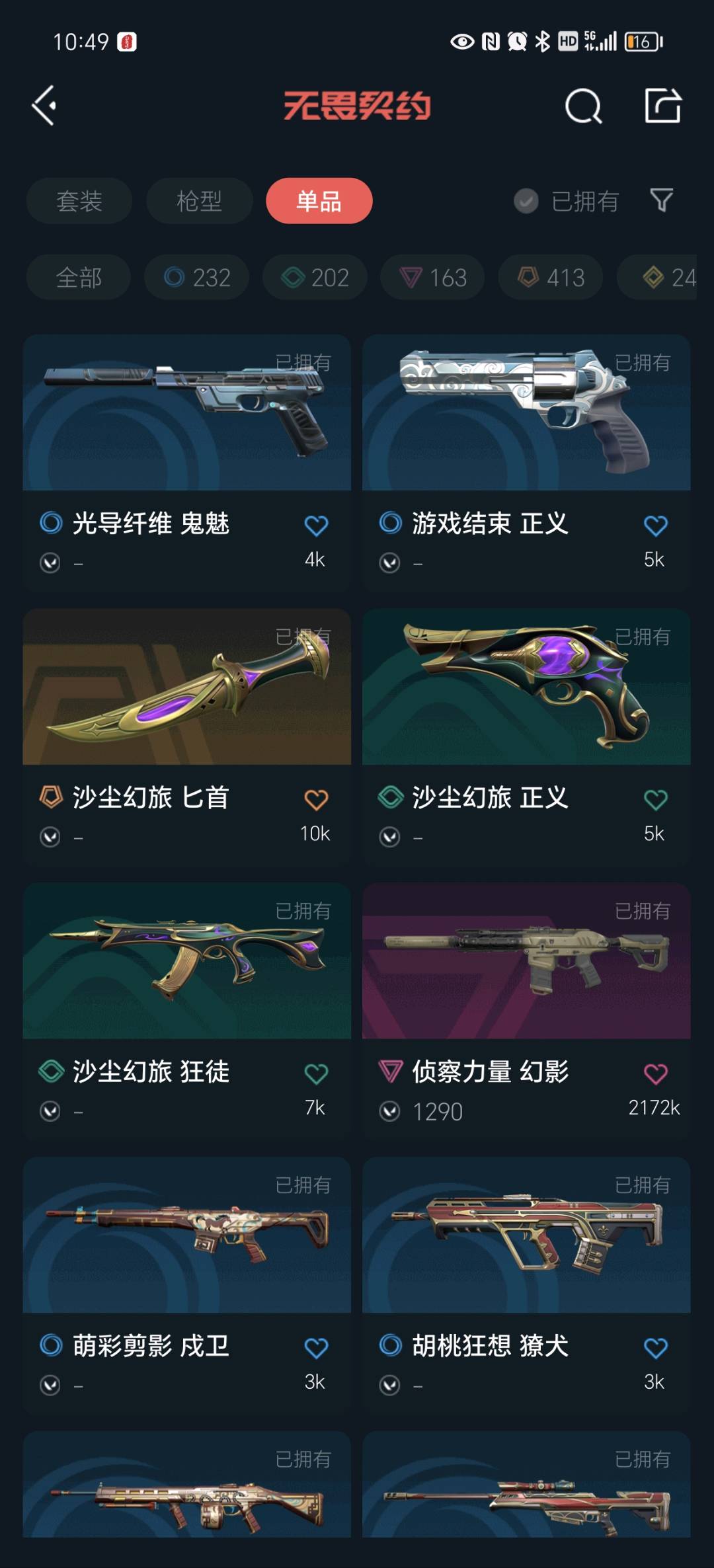This screenshot has height=1568, width=714.
Task: Switch to the 套装 tab
Action: (79, 201)
